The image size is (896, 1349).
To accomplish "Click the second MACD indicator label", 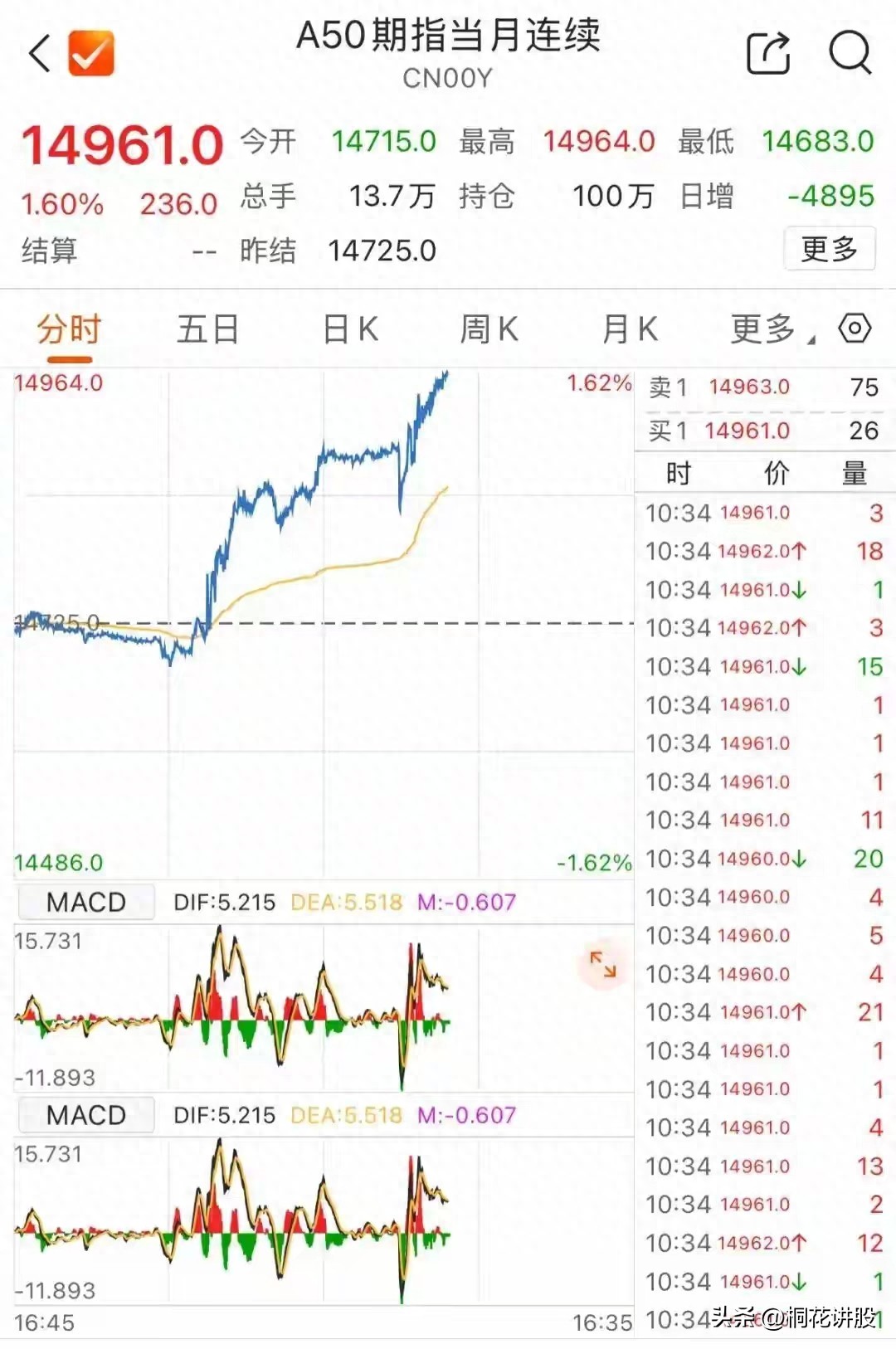I will (85, 1114).
